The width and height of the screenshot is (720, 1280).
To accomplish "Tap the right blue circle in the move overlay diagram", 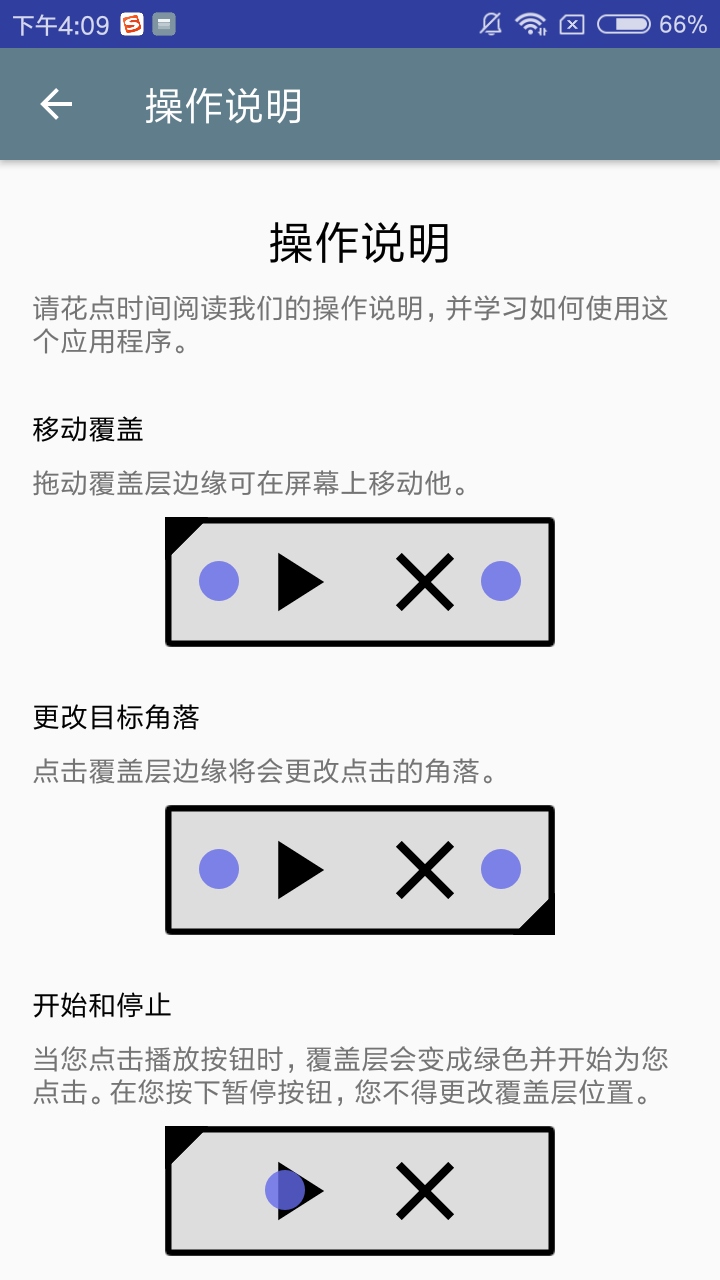I will [x=499, y=580].
